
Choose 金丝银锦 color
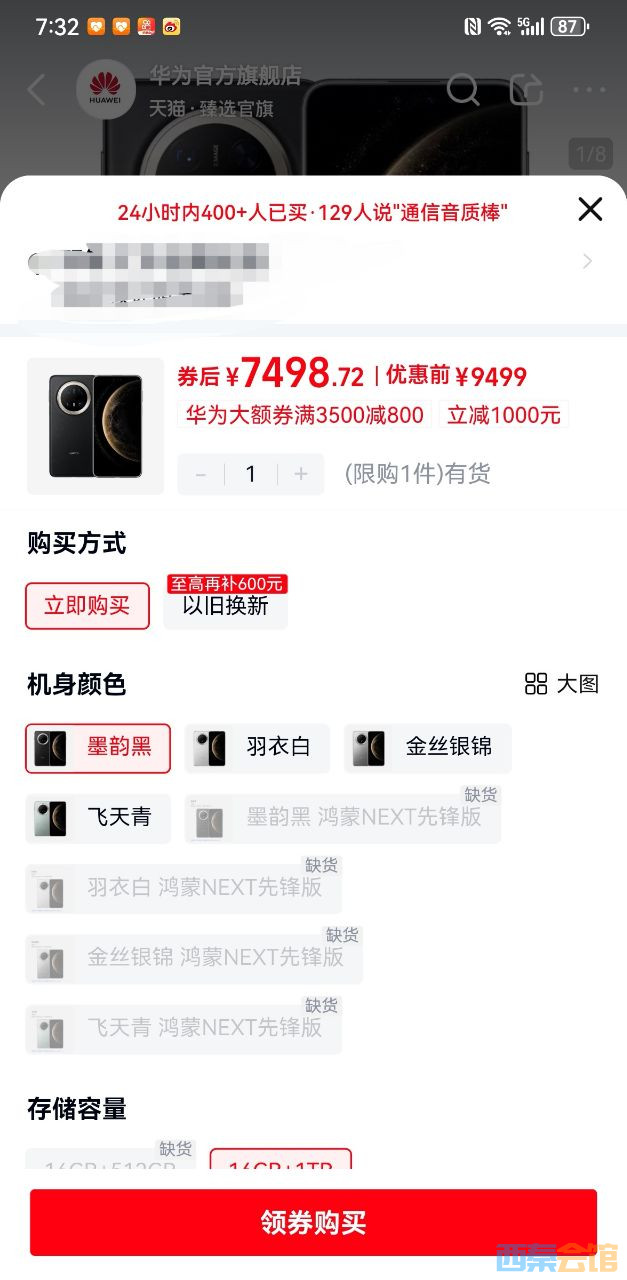point(427,747)
